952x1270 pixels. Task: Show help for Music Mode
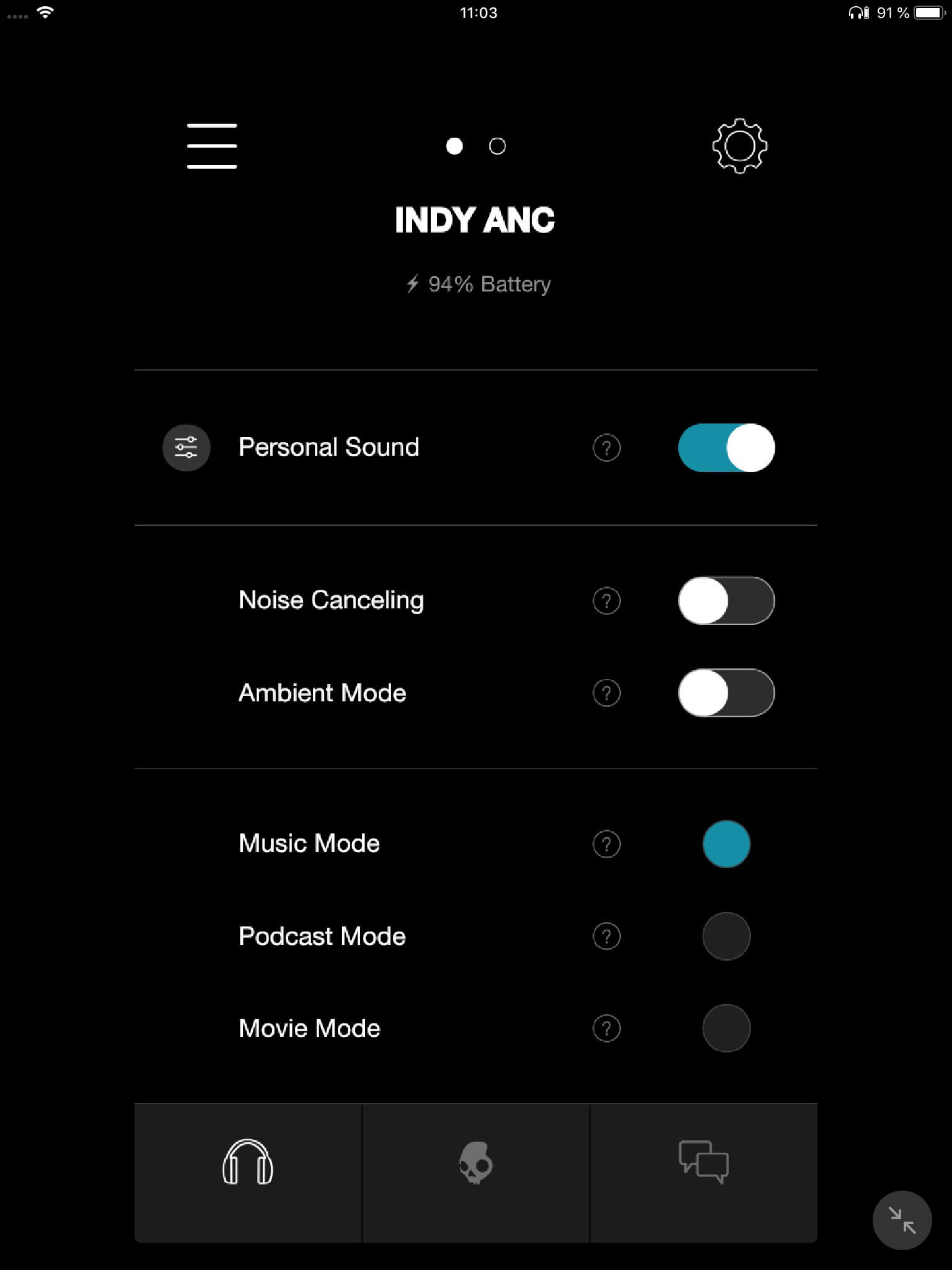click(606, 843)
